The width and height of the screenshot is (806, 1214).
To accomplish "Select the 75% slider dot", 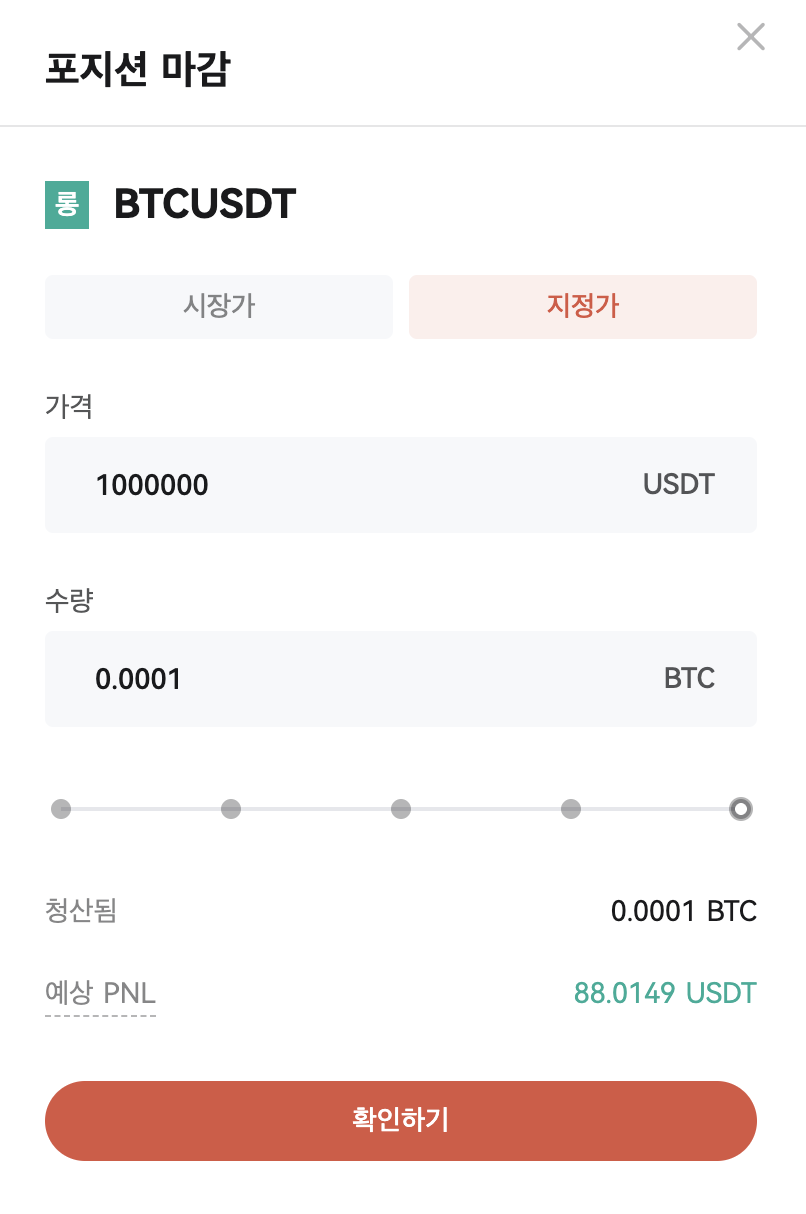I will [571, 809].
